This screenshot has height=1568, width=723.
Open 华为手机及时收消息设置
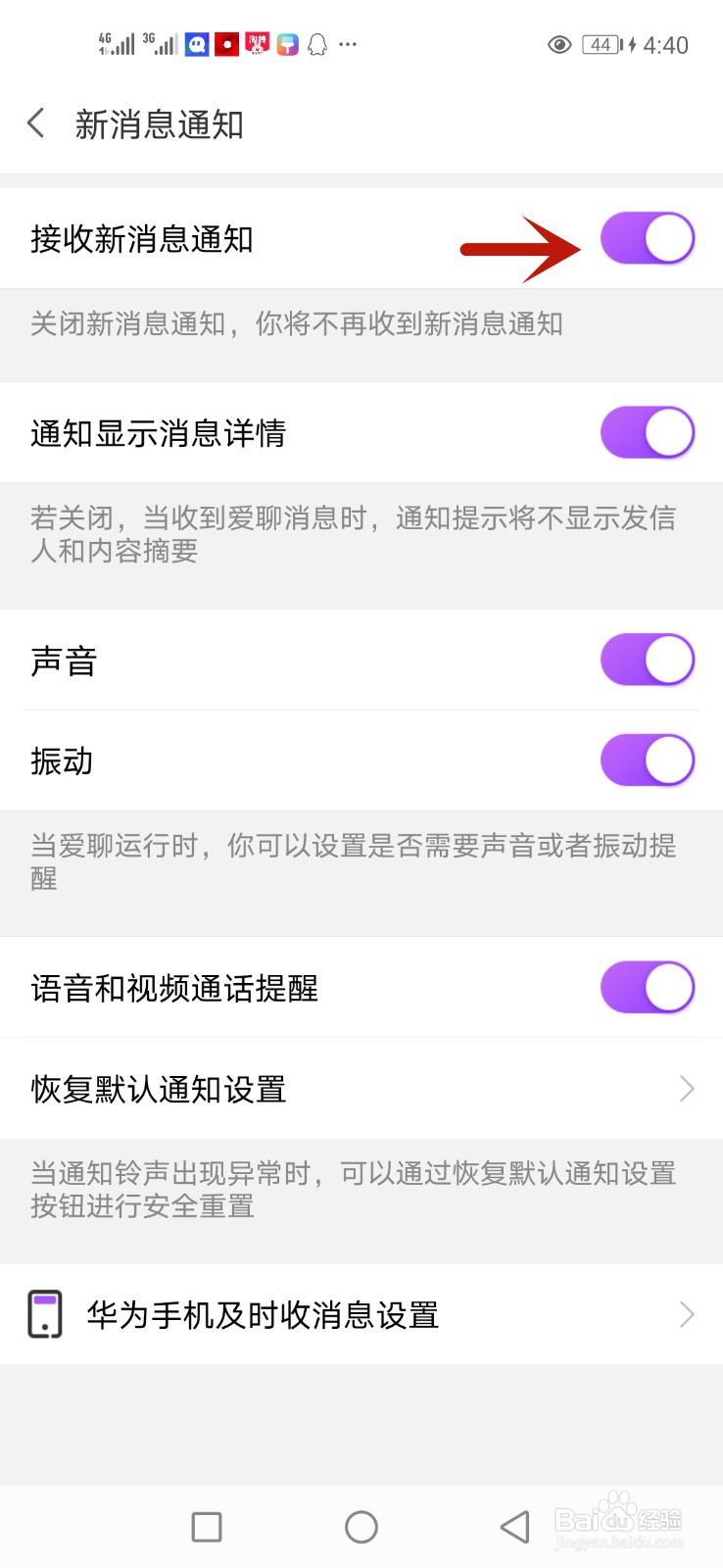pos(361,1314)
